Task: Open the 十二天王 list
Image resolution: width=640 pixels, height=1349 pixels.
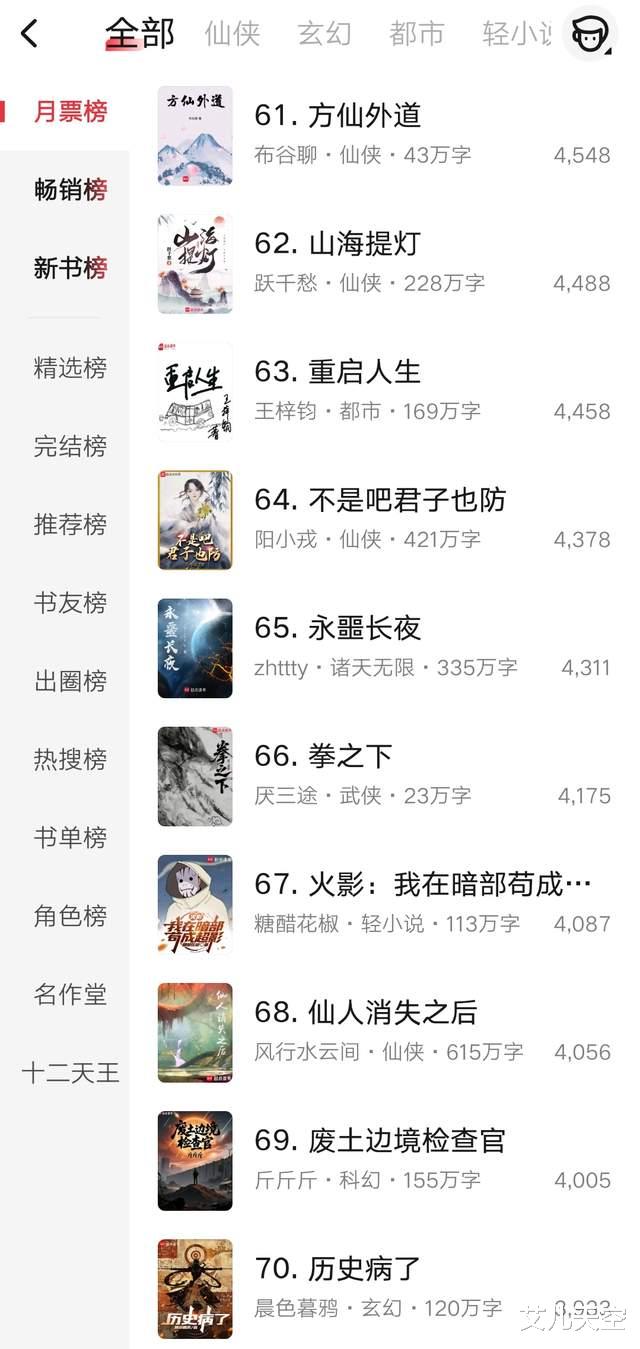Action: pyautogui.click(x=70, y=1073)
